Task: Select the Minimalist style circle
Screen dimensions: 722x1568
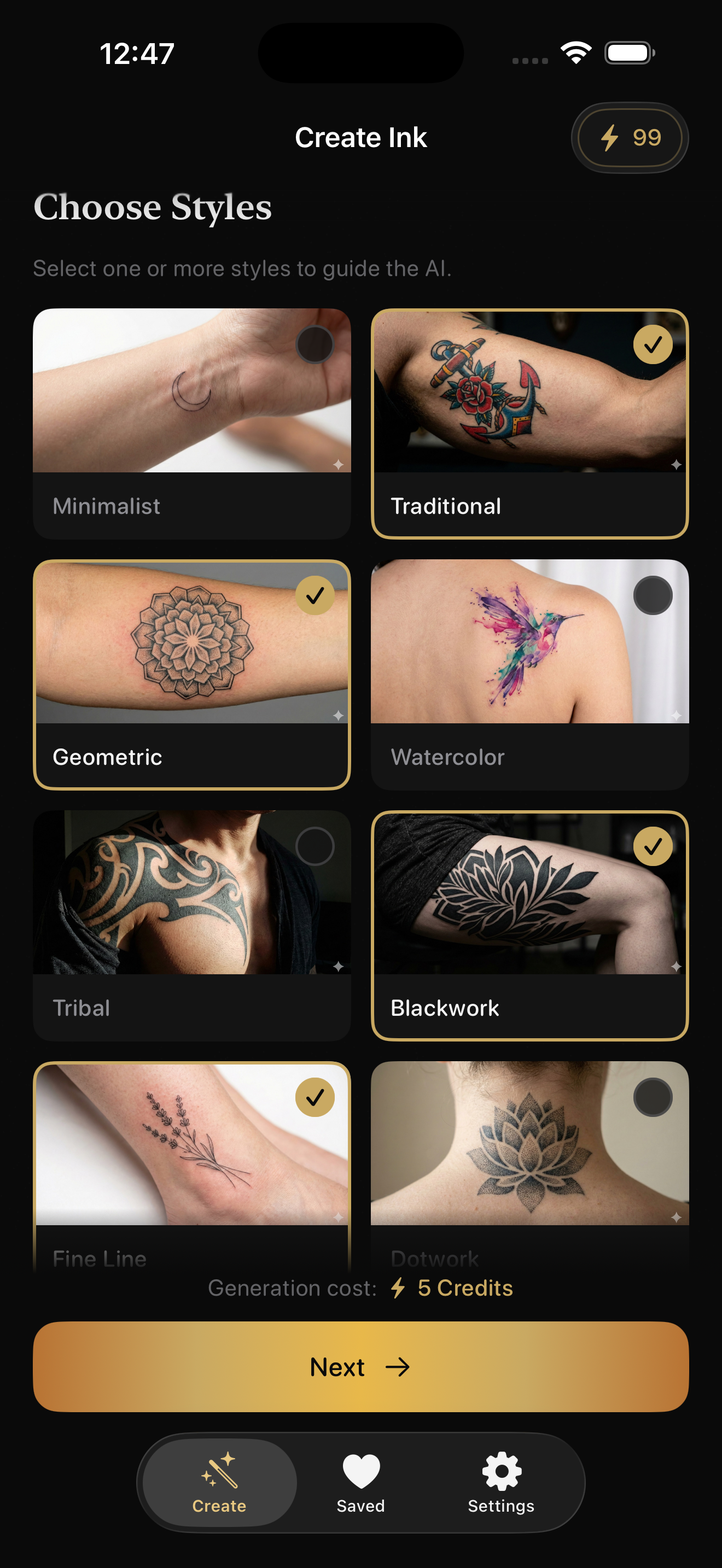Action: (316, 344)
